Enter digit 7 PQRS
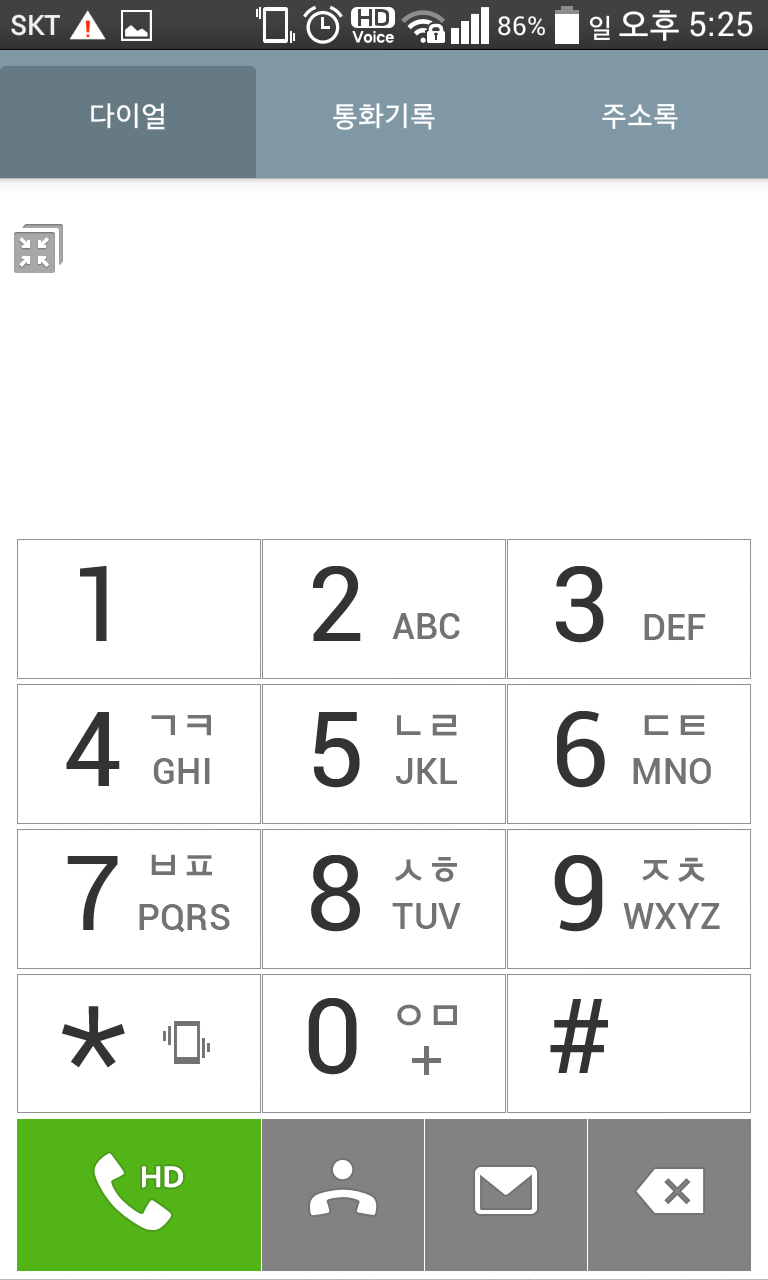 pyautogui.click(x=139, y=898)
